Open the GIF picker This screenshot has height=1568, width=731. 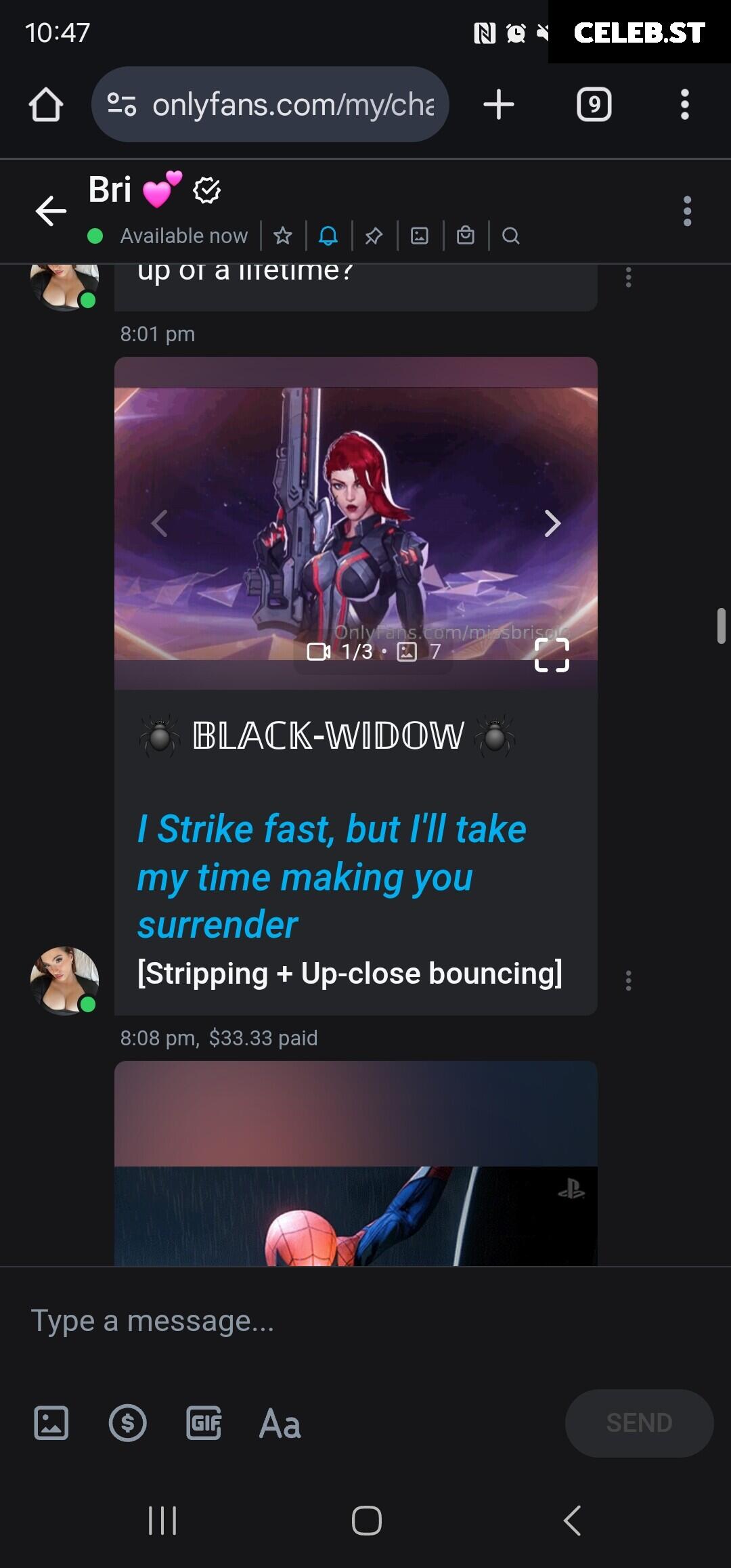click(x=204, y=1422)
